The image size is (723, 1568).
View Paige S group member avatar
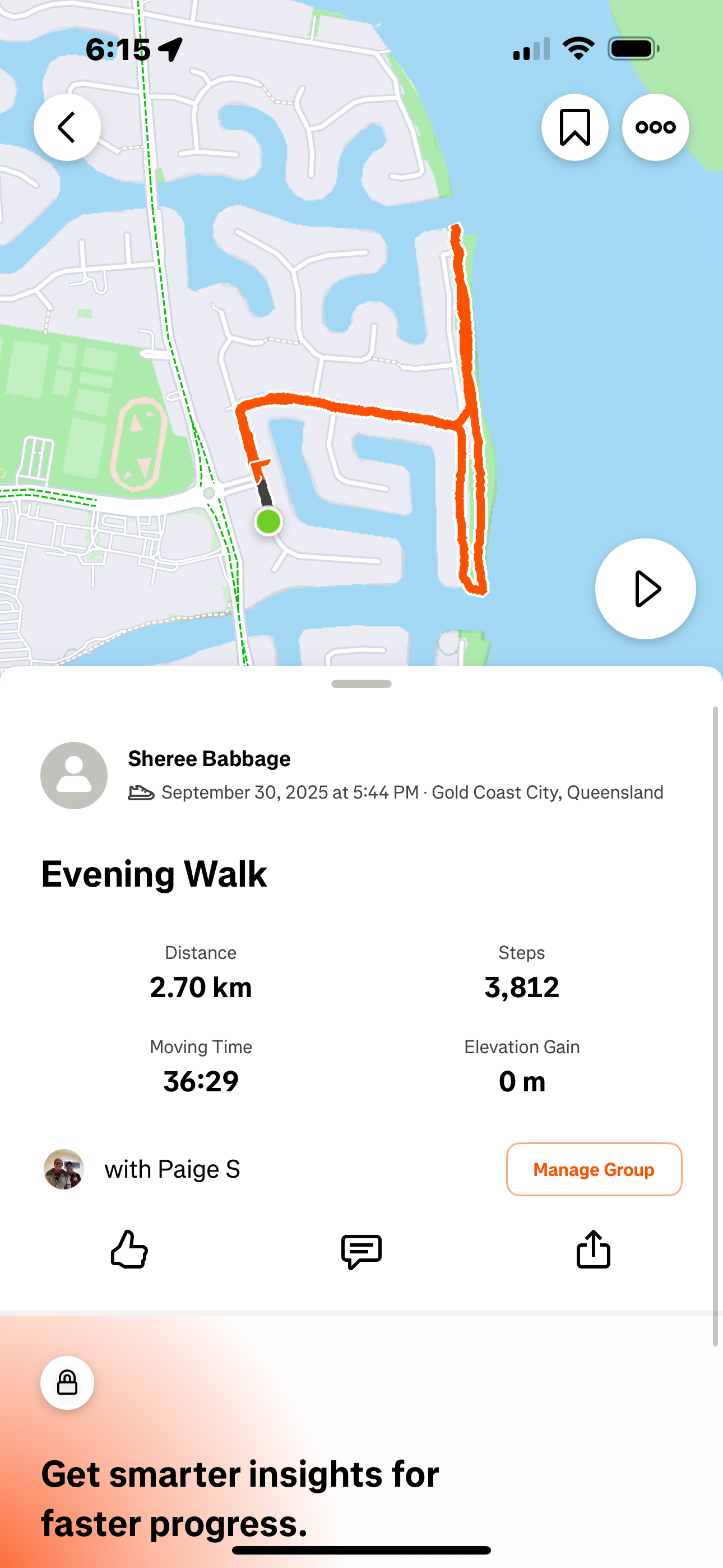64,1169
